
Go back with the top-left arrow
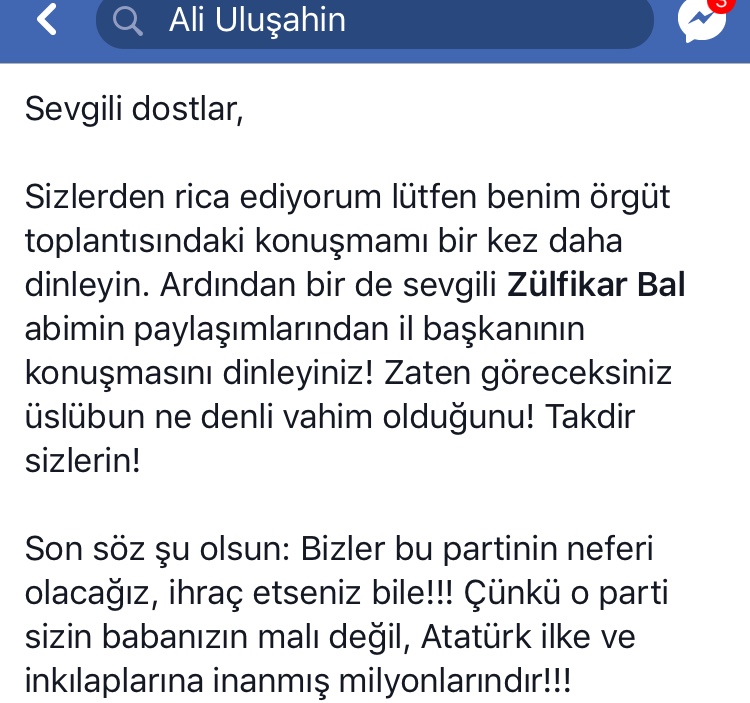[x=47, y=20]
